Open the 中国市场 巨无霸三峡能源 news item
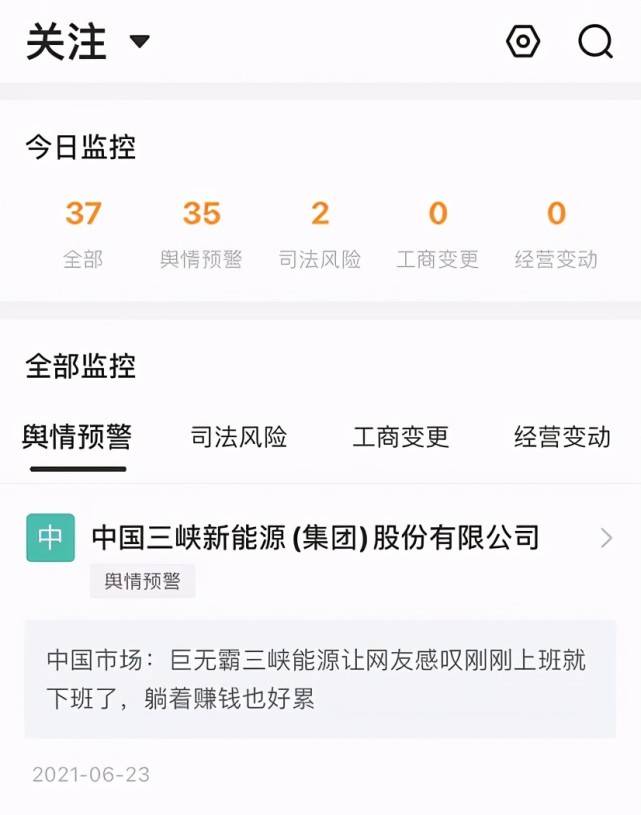The image size is (641, 815). point(319,679)
